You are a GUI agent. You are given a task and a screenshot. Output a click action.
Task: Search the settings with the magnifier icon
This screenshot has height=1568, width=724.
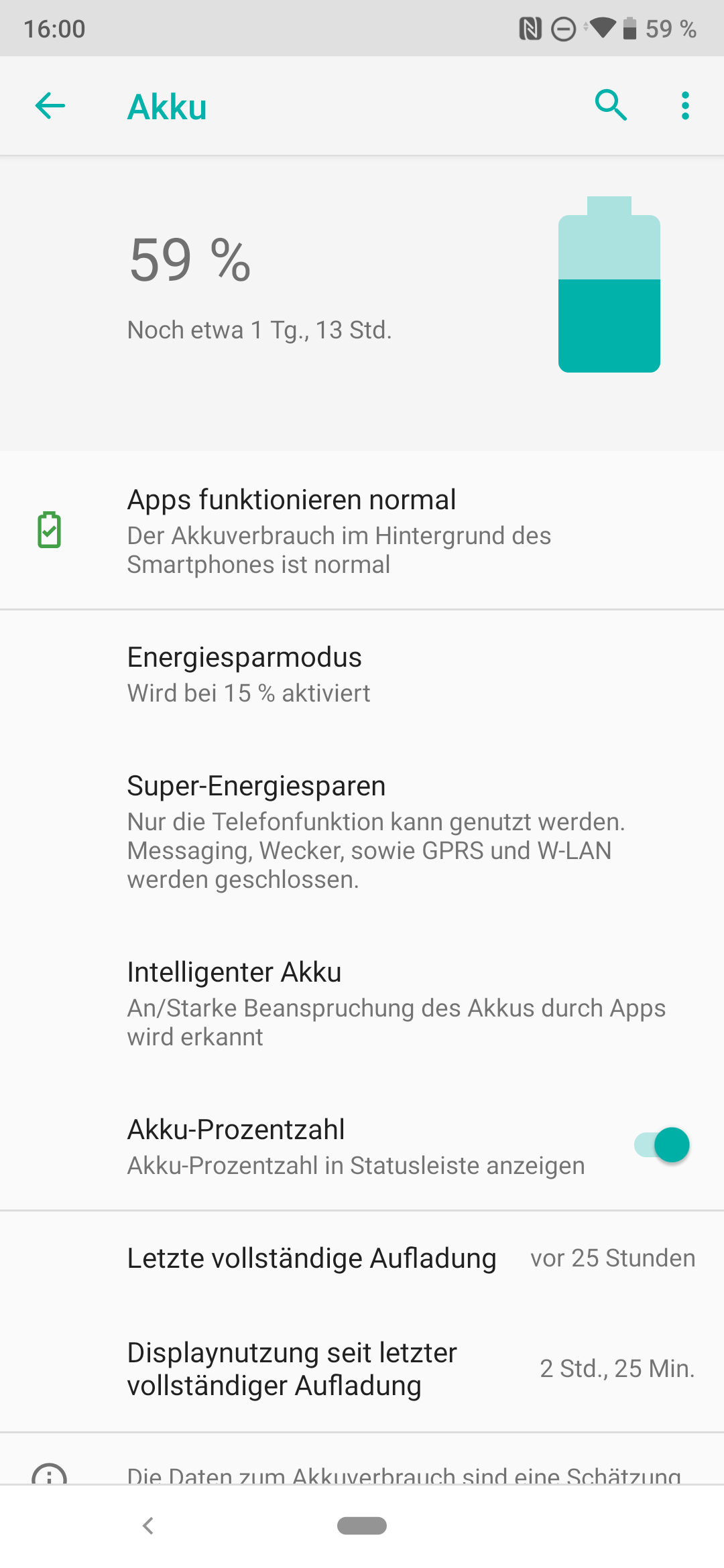coord(611,106)
